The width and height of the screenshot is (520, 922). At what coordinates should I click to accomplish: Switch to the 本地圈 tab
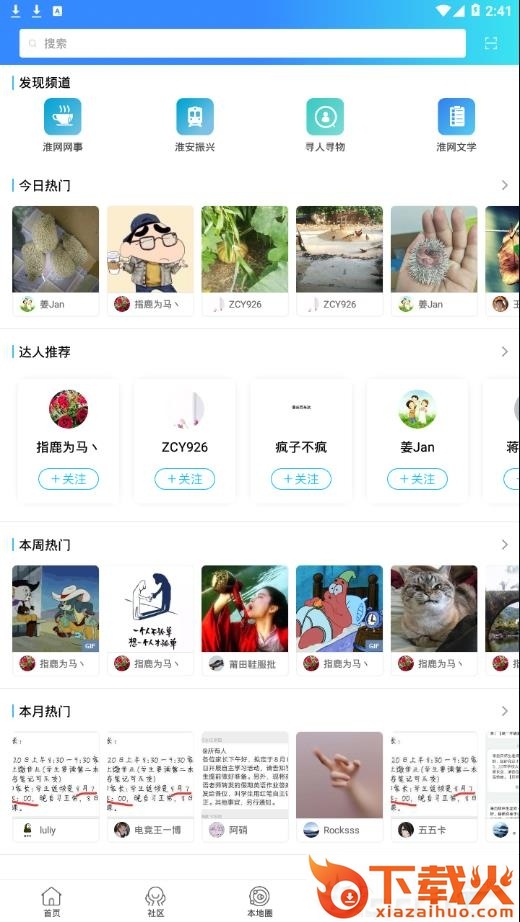(259, 902)
